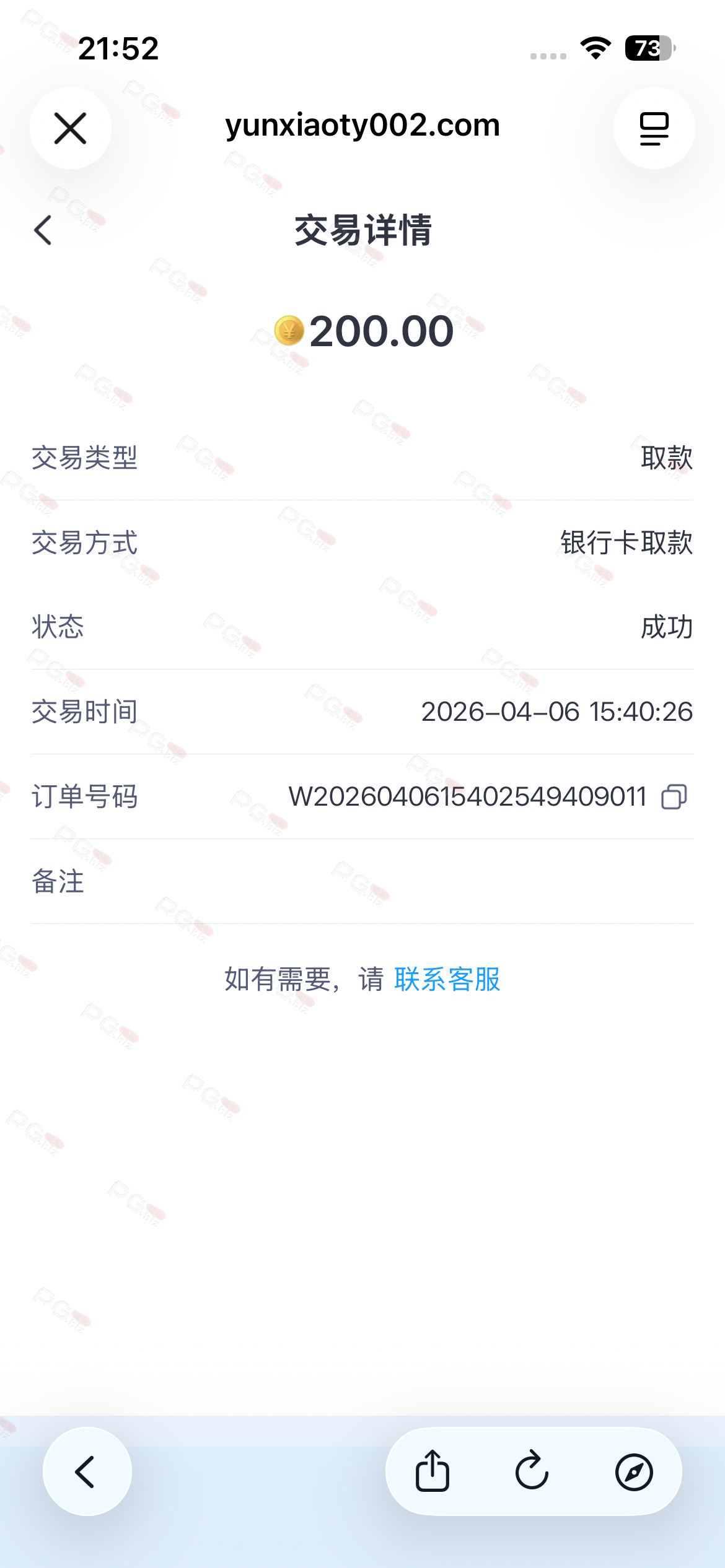Tap the browser back button in bottom bar
Screen dimensions: 725x1568
pos(87,1471)
